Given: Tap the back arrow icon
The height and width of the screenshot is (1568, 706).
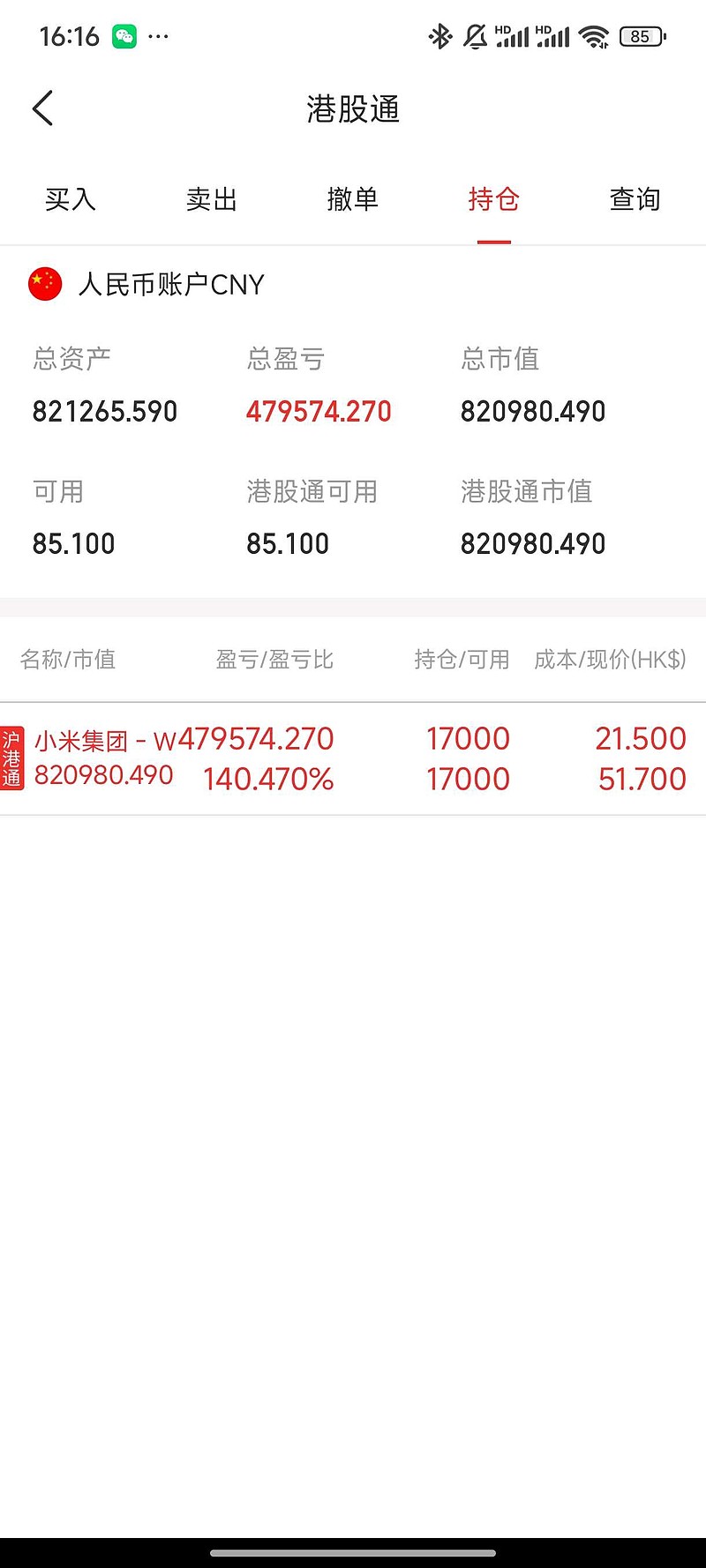Looking at the screenshot, I should [x=42, y=108].
